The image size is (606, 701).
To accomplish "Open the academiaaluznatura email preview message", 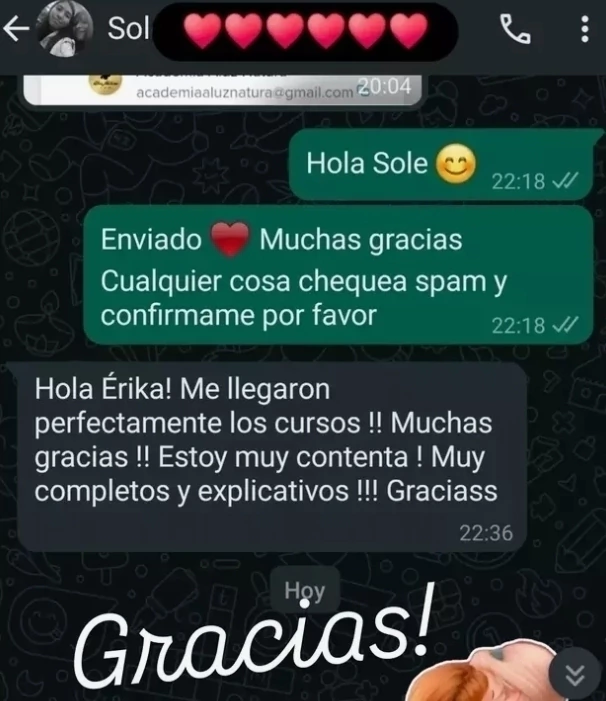I will (x=223, y=91).
